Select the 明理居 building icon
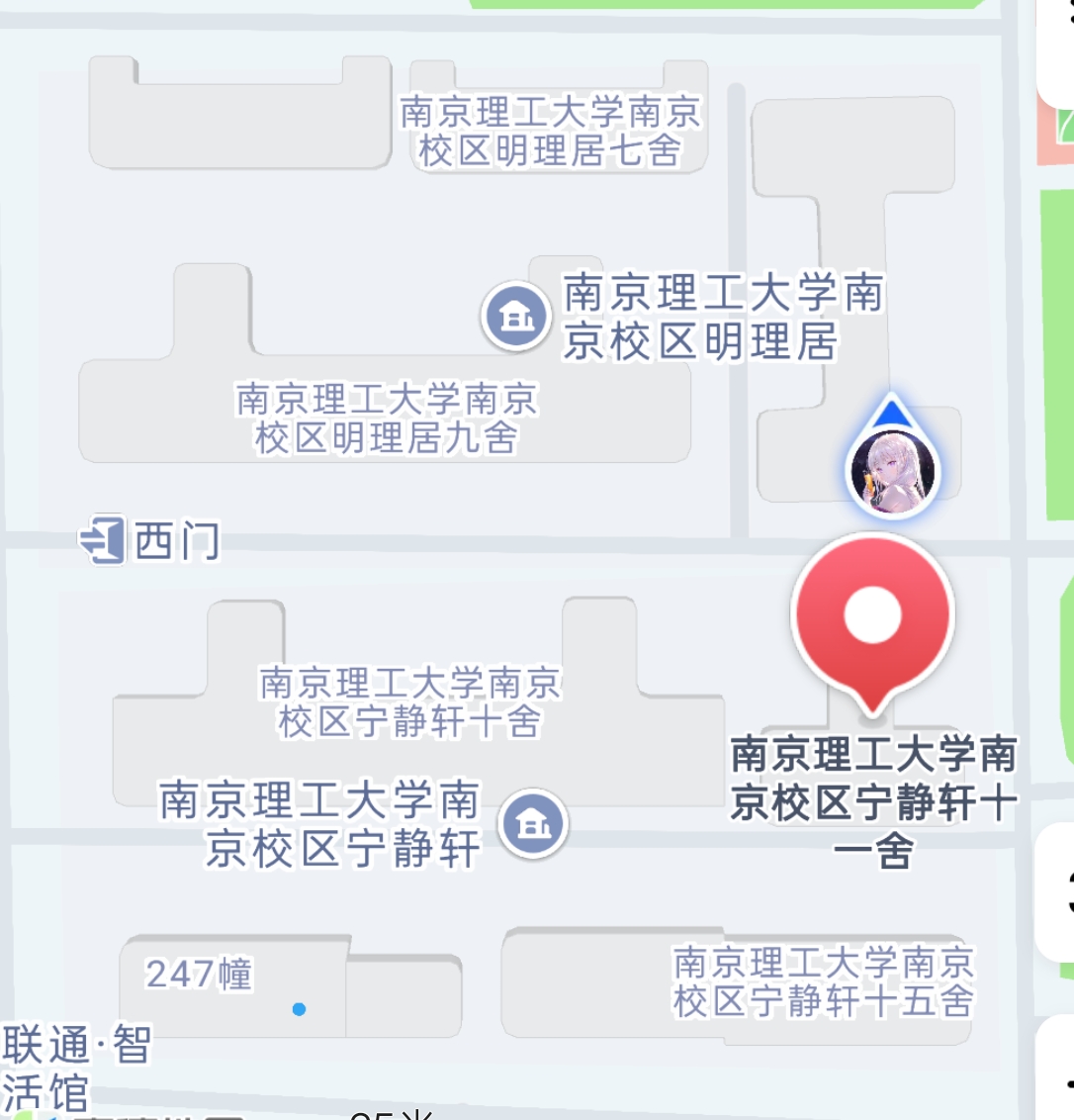This screenshot has width=1074, height=1120. (x=513, y=317)
